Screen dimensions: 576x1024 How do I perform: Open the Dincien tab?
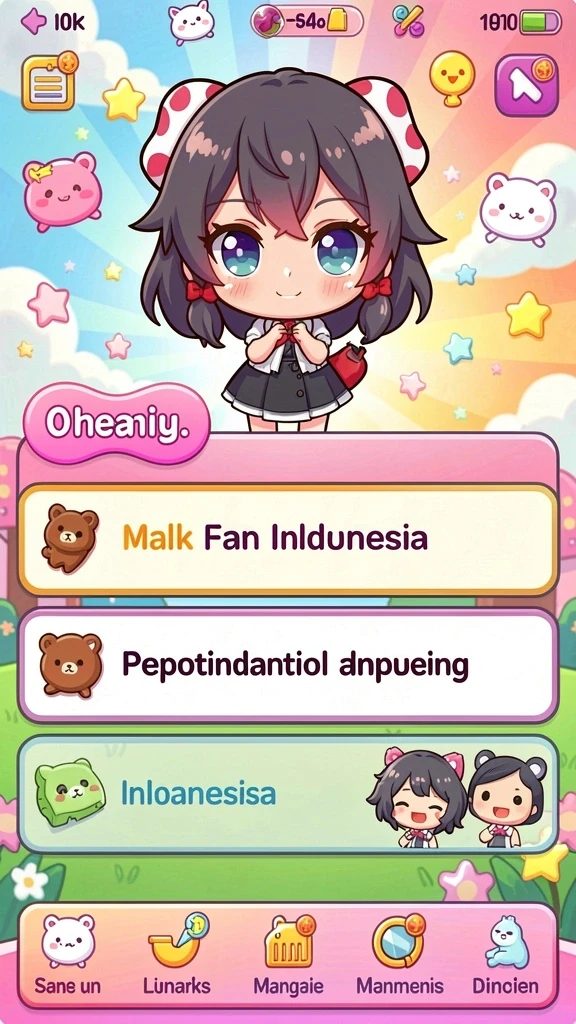click(x=506, y=953)
